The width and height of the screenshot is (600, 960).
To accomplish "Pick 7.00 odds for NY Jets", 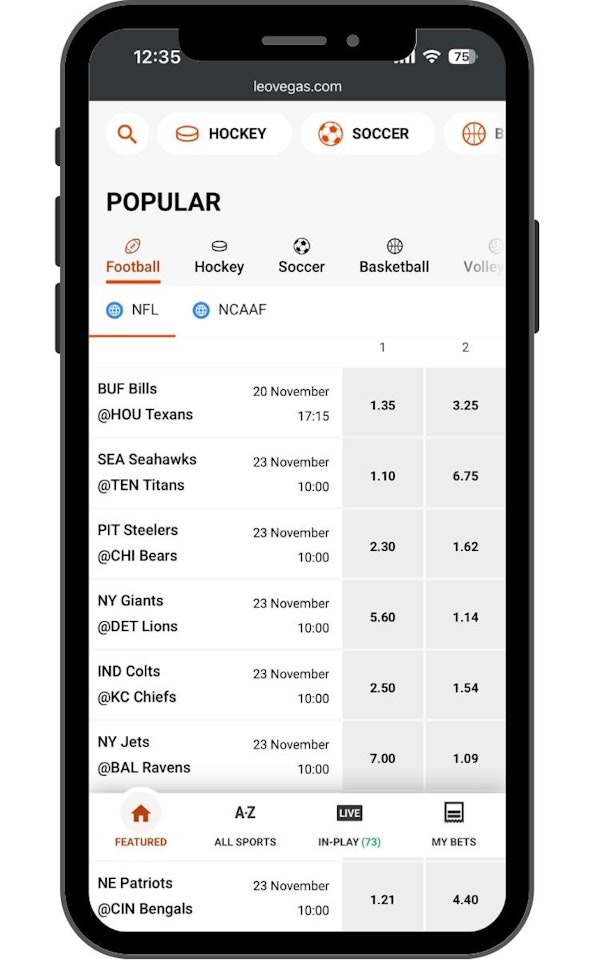I will click(383, 758).
